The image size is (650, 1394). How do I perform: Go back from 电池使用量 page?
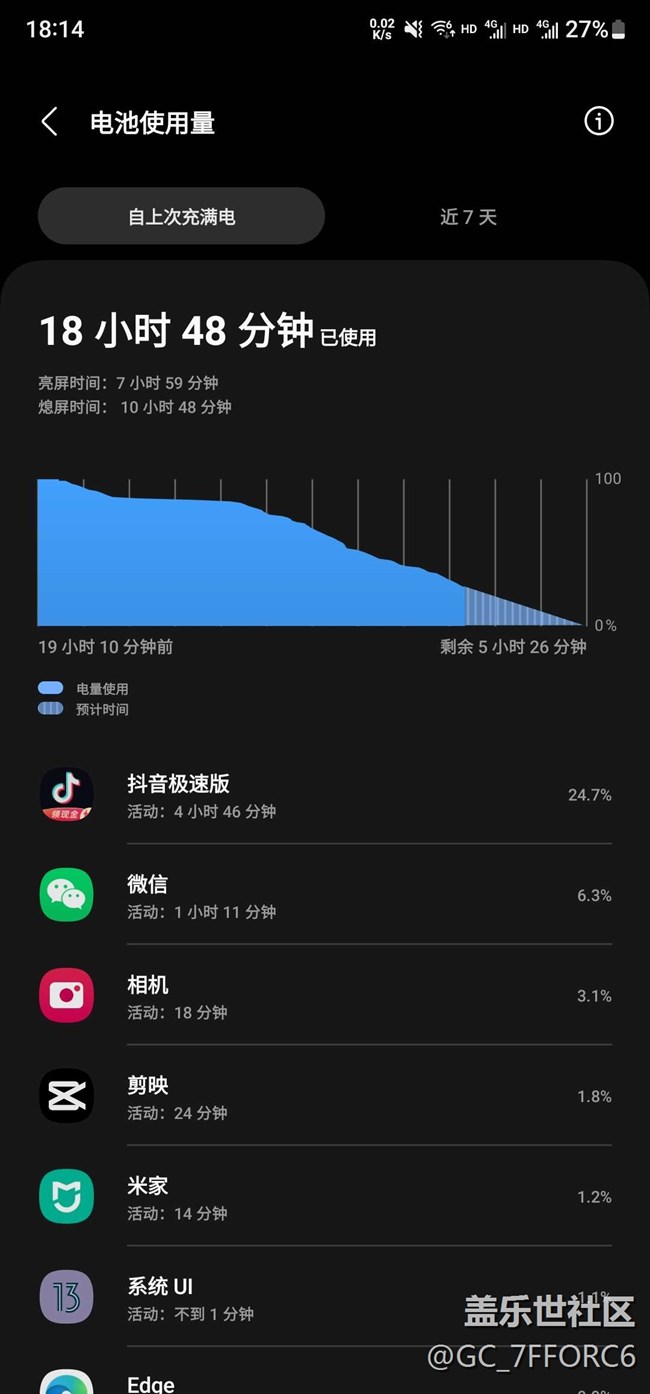[x=49, y=122]
